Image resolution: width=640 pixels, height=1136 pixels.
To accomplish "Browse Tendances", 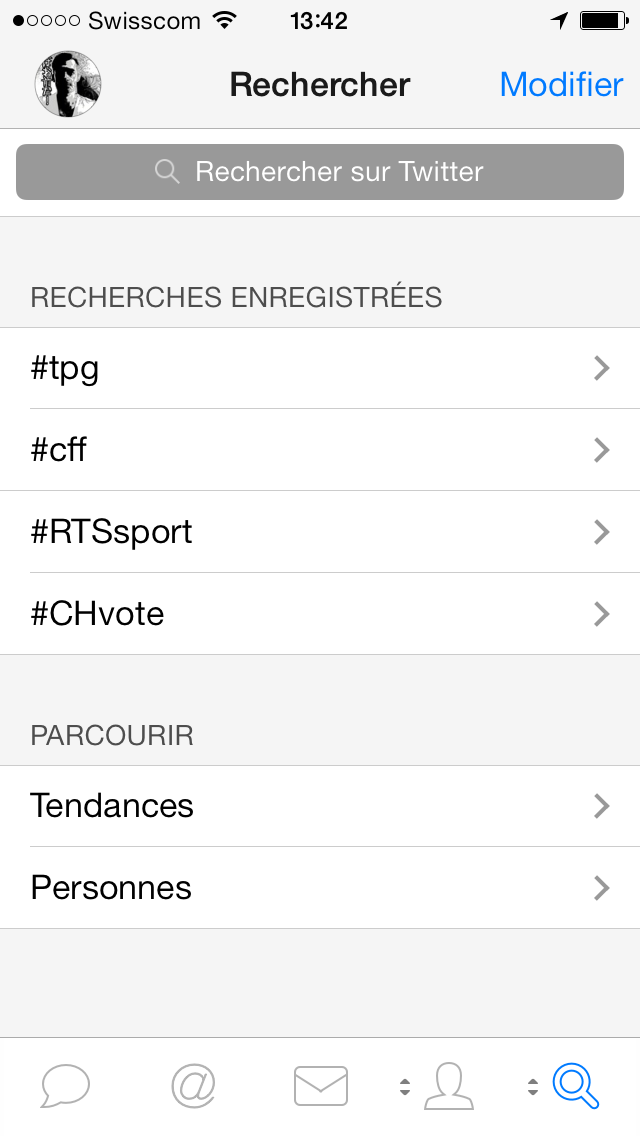I will point(320,806).
